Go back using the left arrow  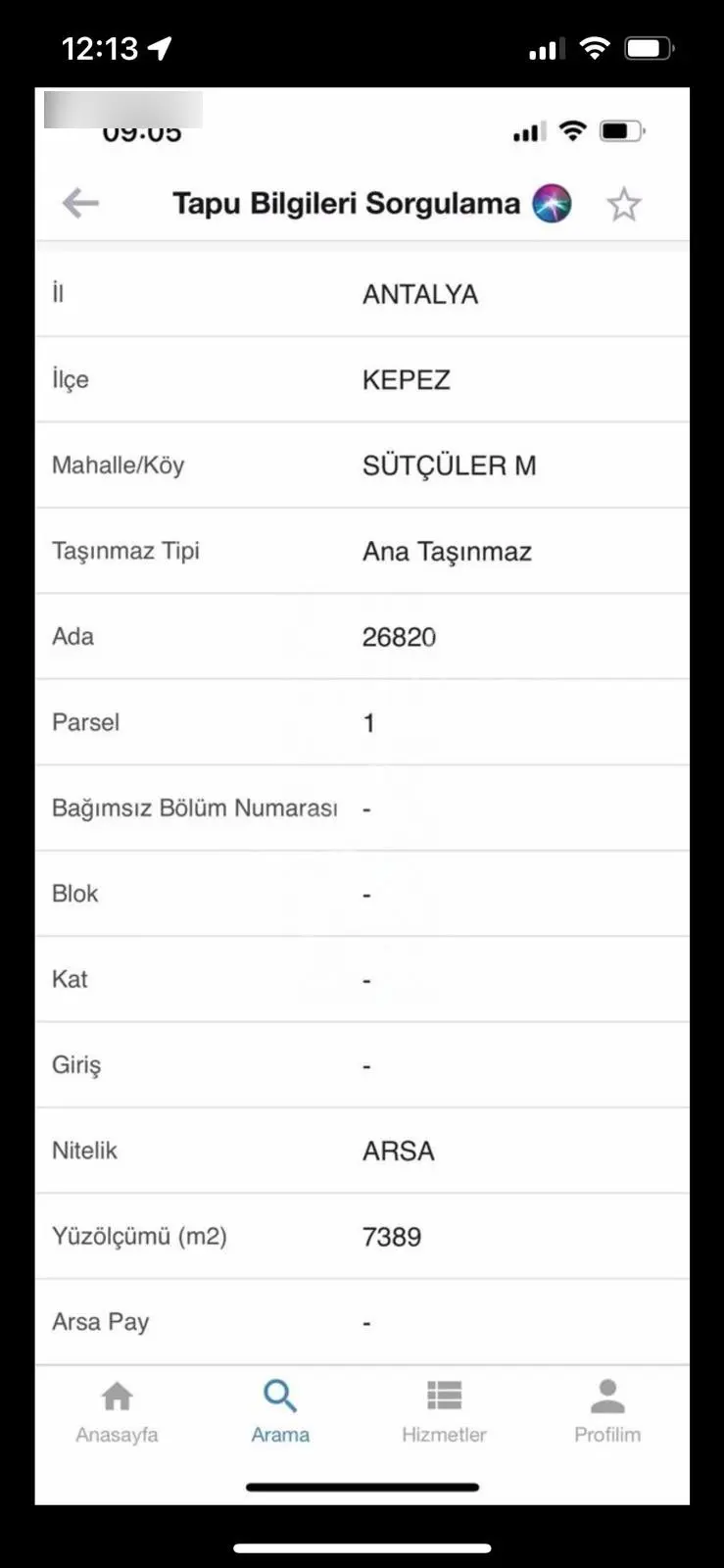[x=80, y=203]
